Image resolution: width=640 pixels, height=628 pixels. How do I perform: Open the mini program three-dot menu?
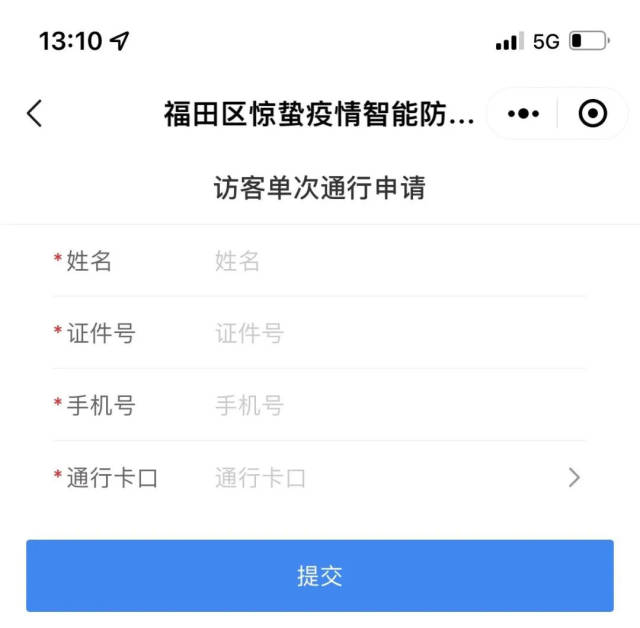coord(523,114)
